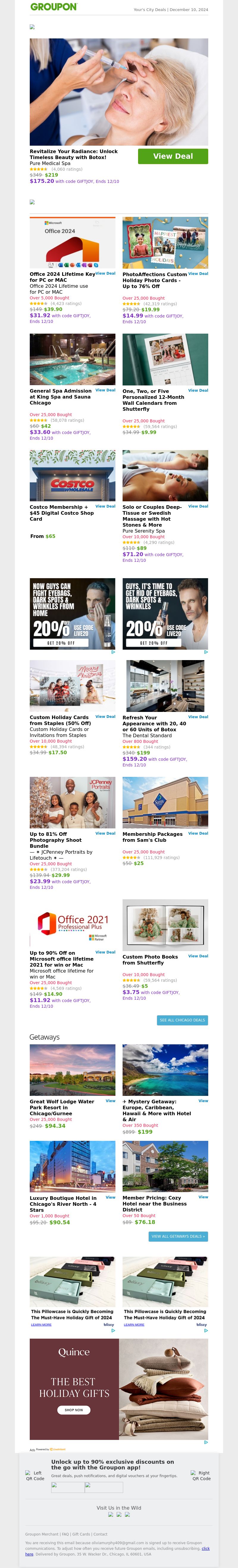Select the See All Chicago Deals button
This screenshot has width=238, height=1568.
point(182,1020)
